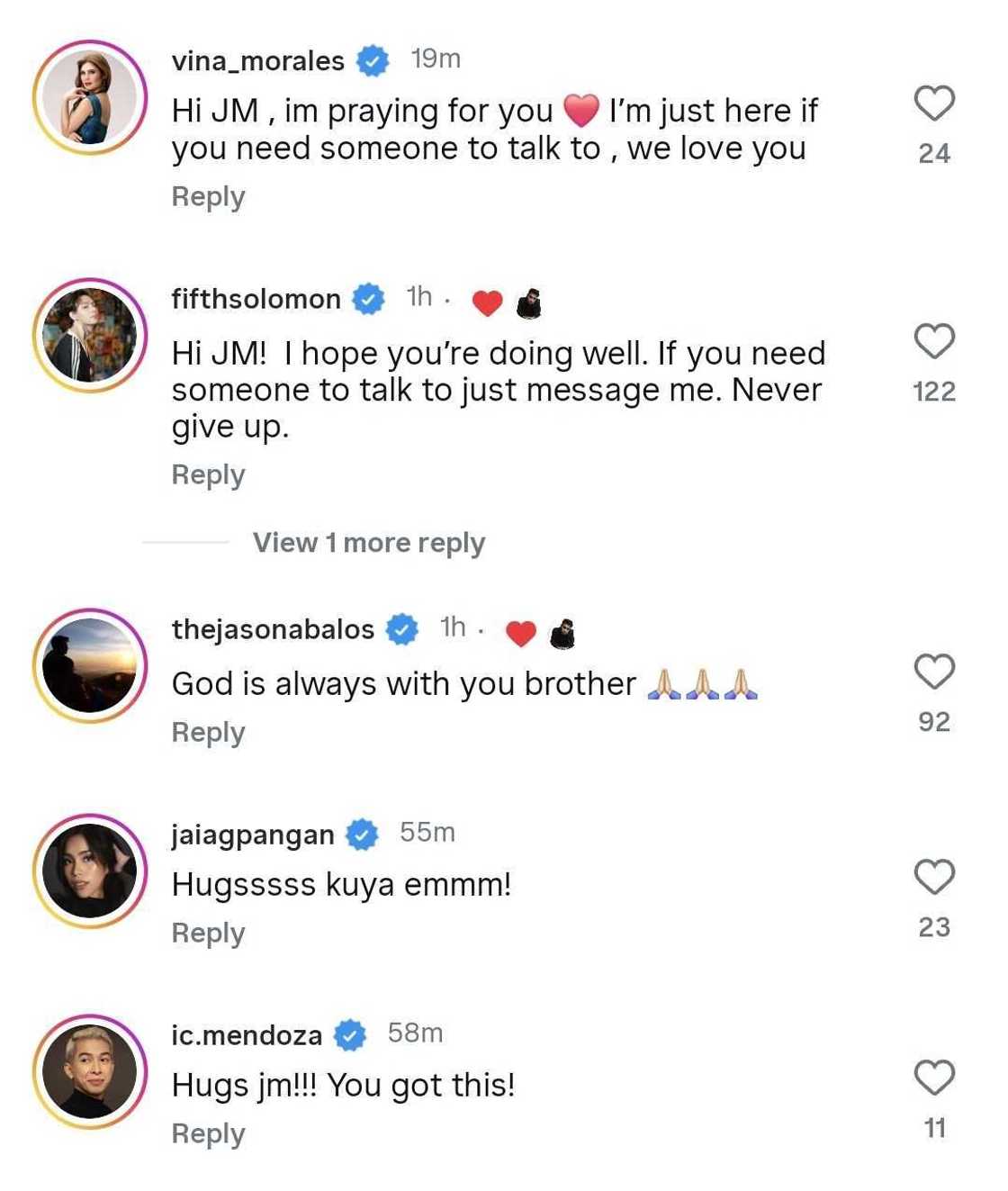Like vina_morales's comment

933,104
